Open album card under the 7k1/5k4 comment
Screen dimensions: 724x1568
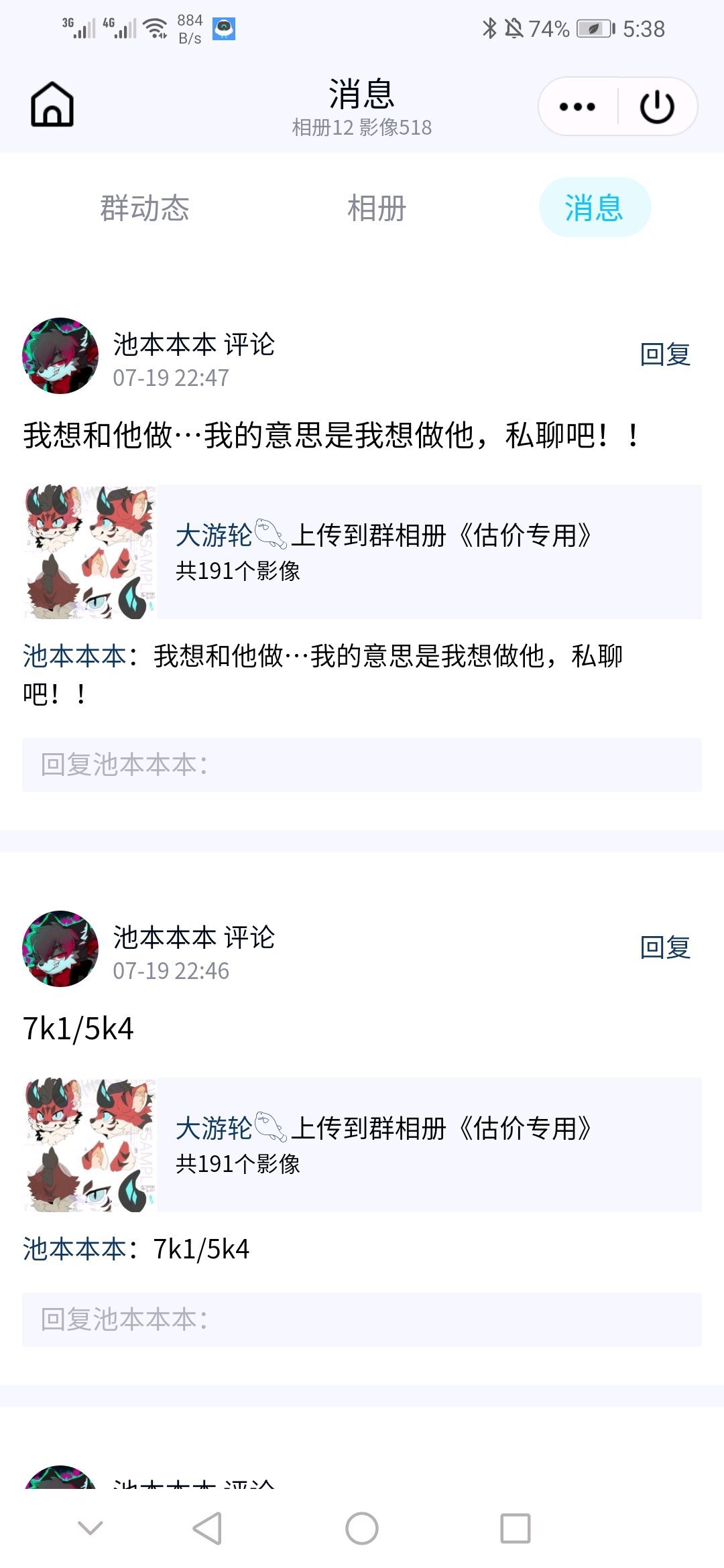[x=362, y=1145]
